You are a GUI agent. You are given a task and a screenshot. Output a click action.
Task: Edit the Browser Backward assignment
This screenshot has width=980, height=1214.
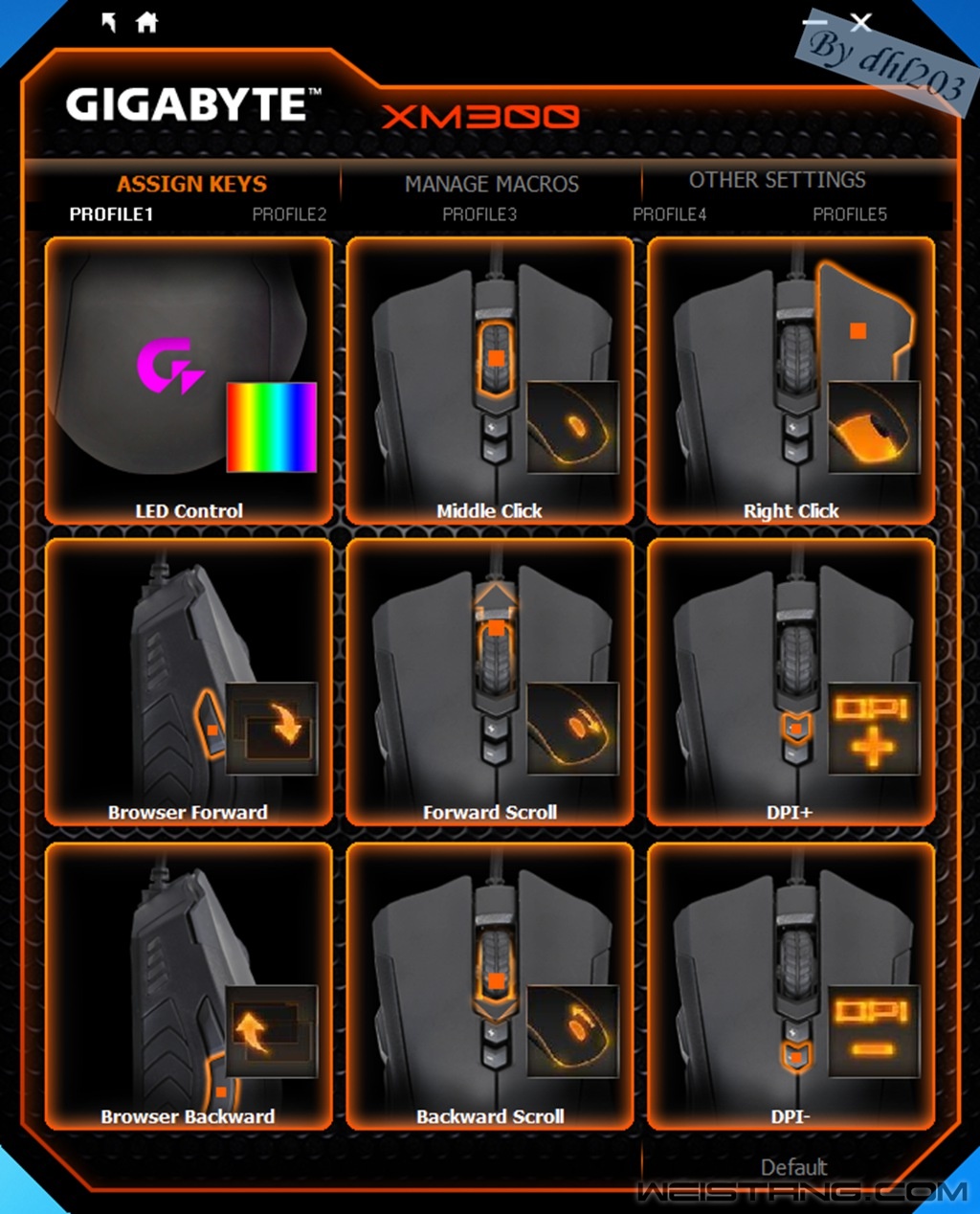[x=189, y=986]
